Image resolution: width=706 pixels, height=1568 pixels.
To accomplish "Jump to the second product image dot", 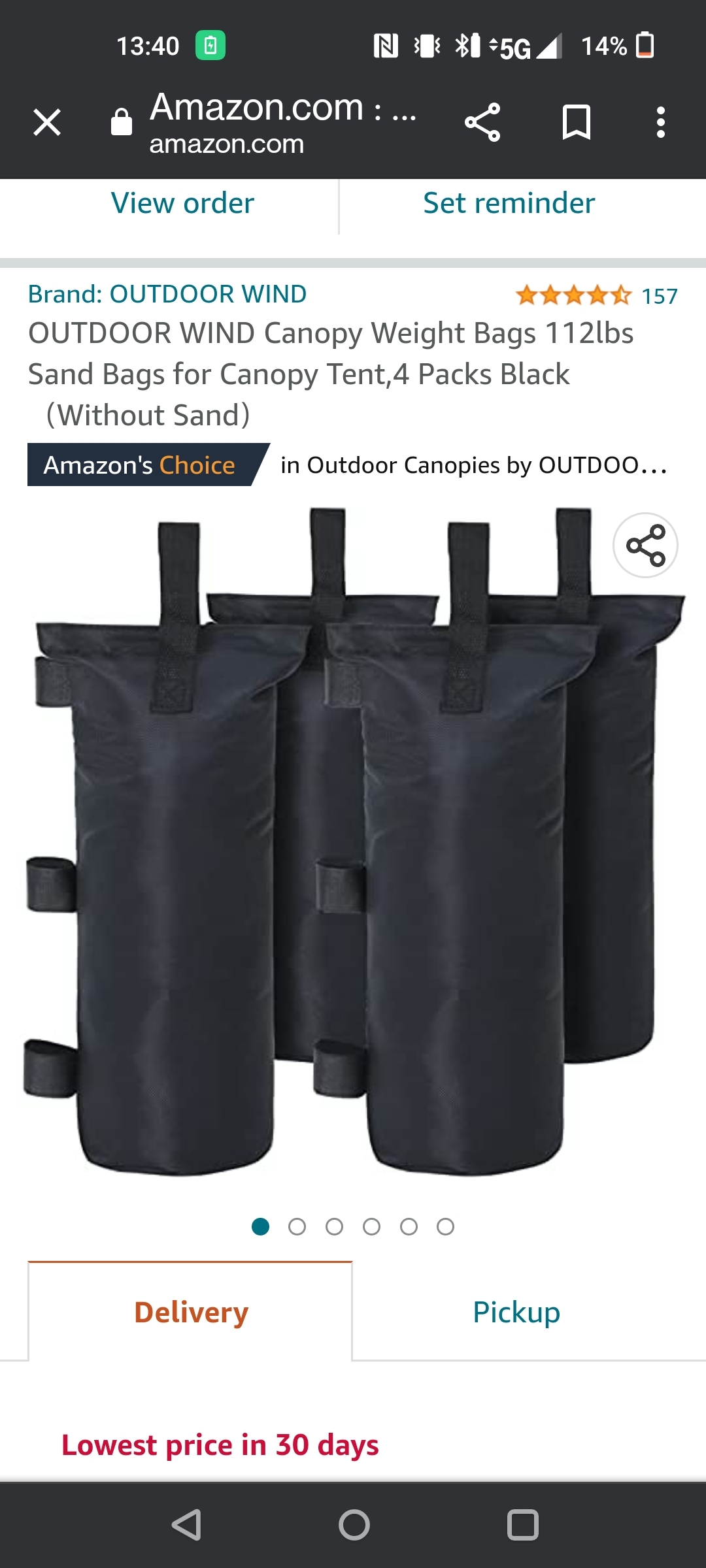I will [x=297, y=1227].
